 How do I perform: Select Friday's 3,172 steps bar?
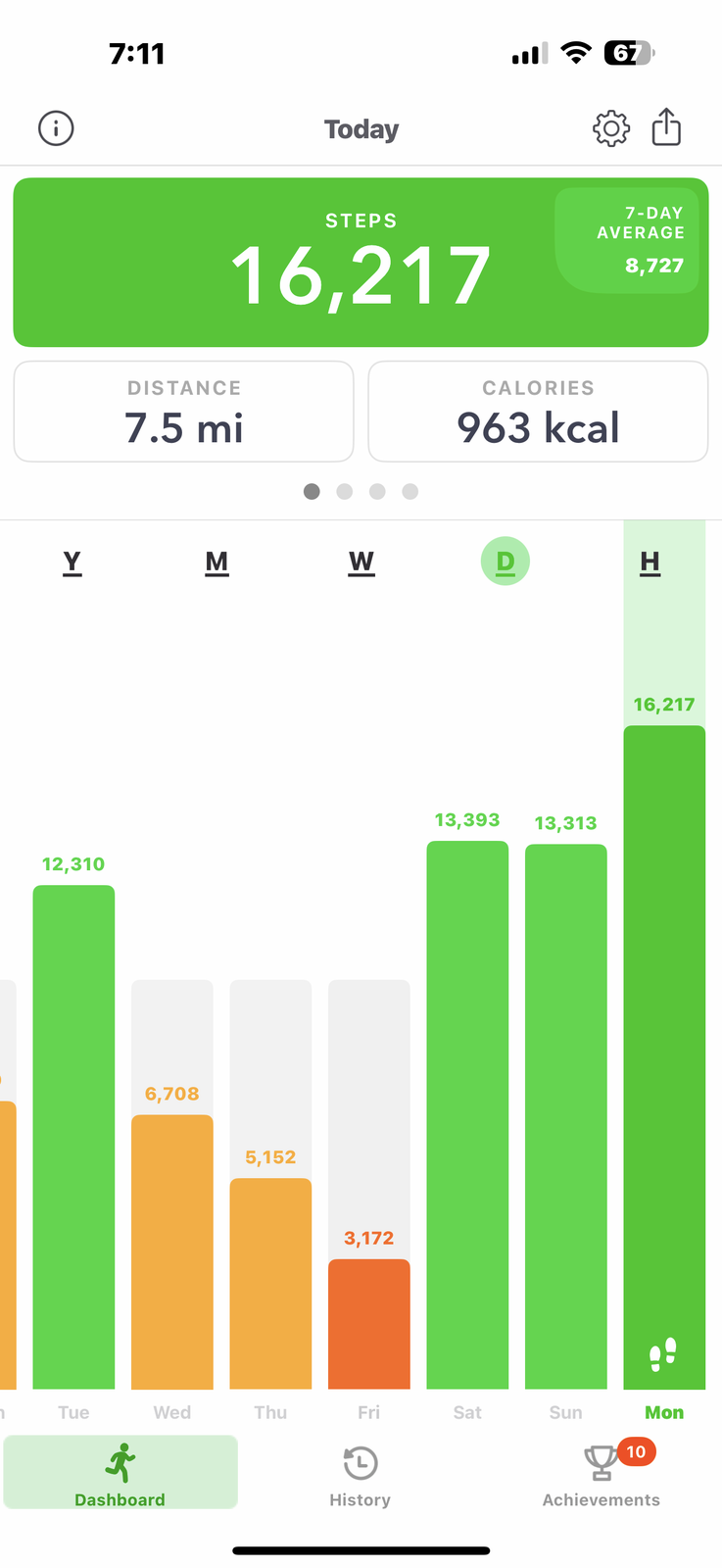point(369,1323)
